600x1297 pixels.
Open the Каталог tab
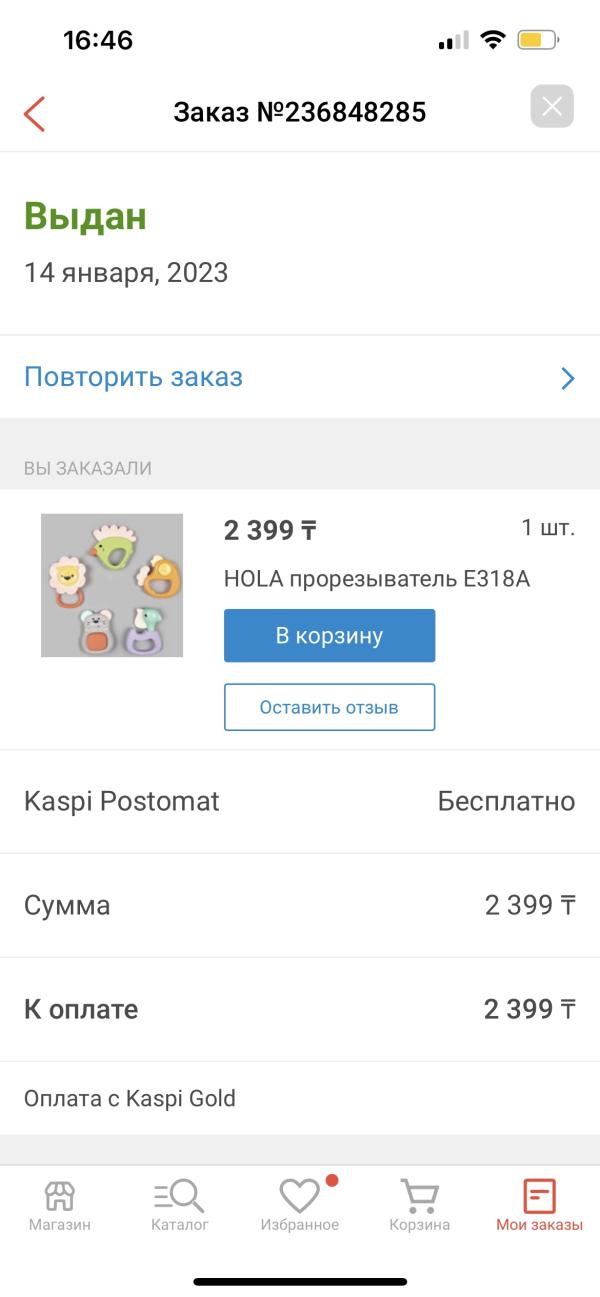(x=180, y=1205)
